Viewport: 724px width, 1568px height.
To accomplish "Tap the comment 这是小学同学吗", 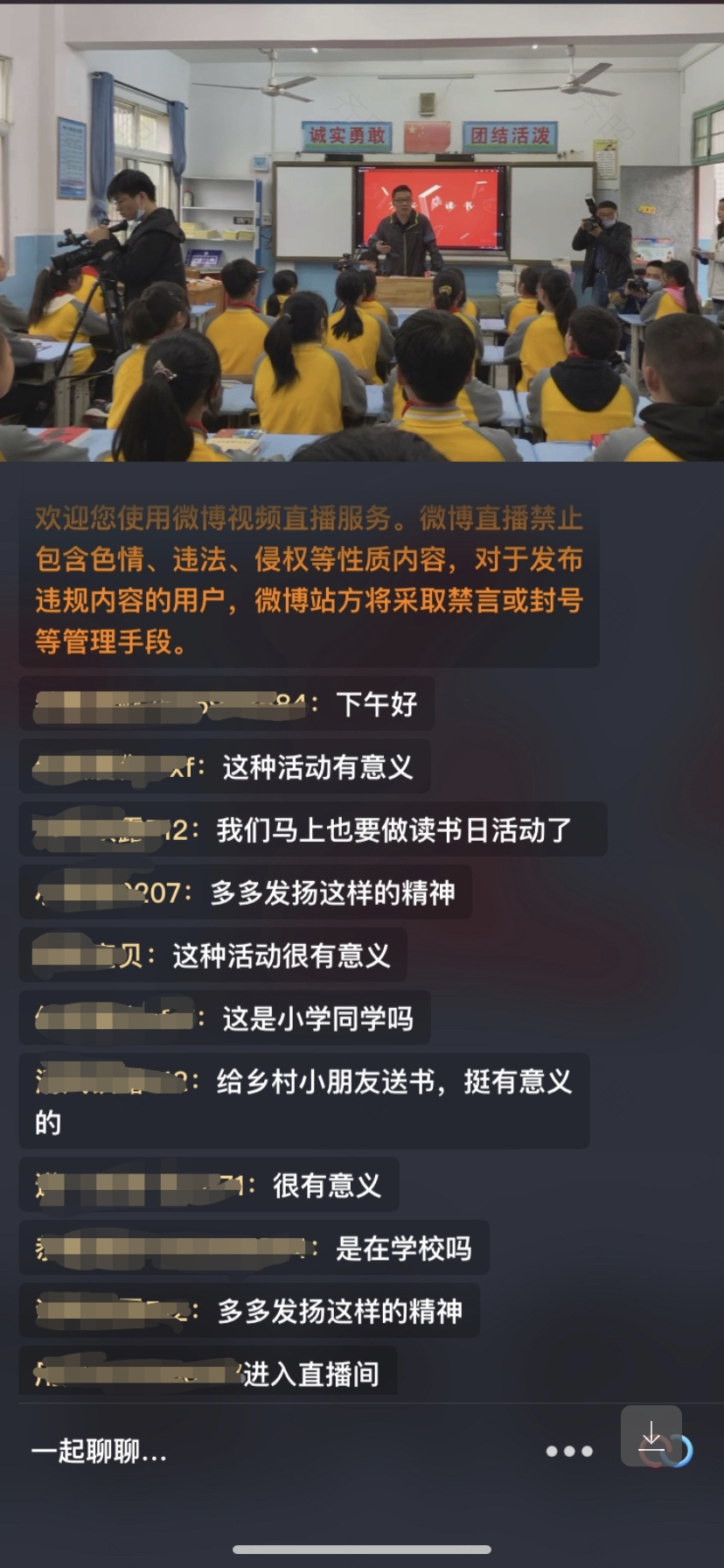I will 225,1018.
